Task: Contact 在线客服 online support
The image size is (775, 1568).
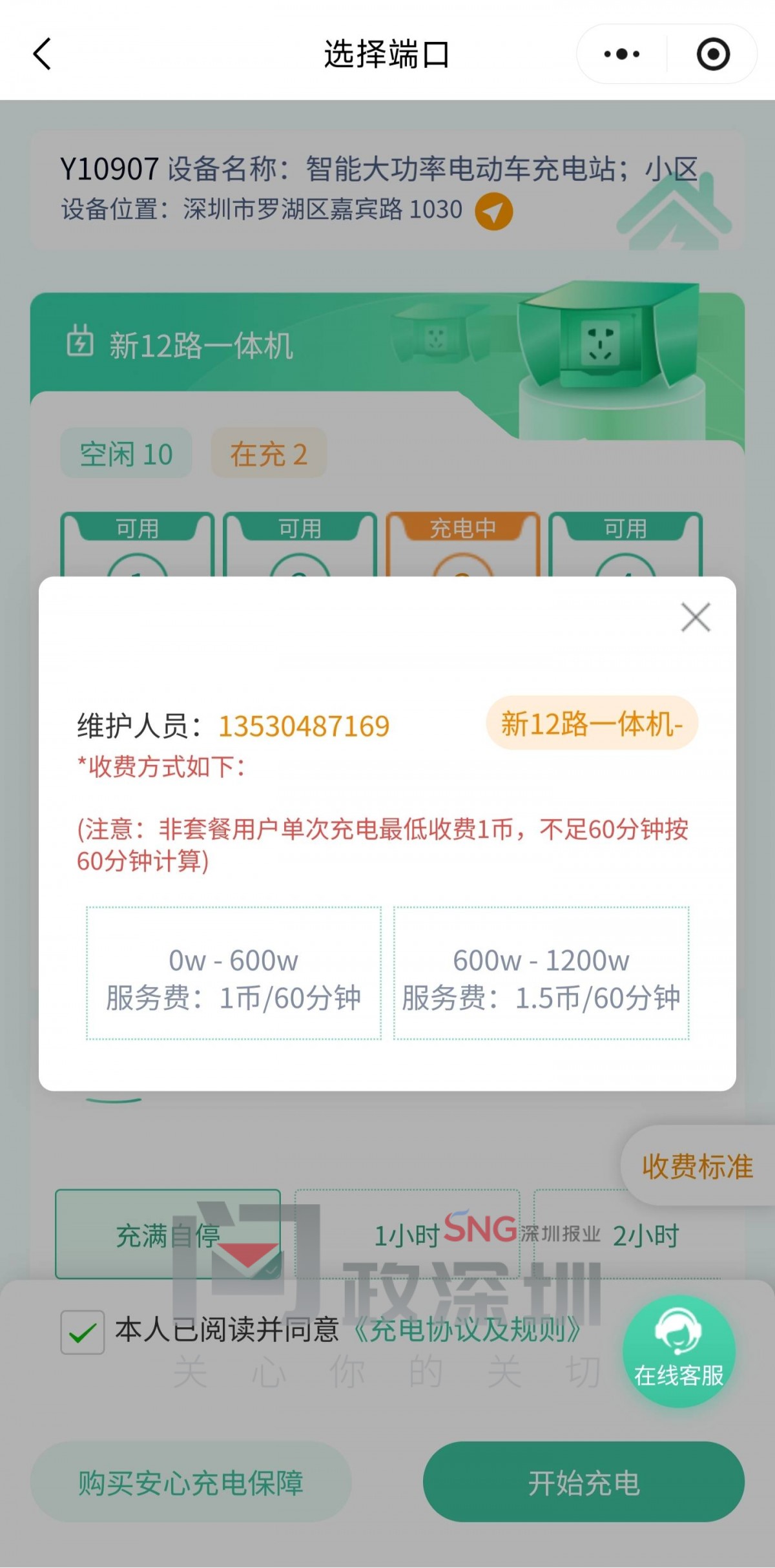Action: pyautogui.click(x=678, y=1352)
